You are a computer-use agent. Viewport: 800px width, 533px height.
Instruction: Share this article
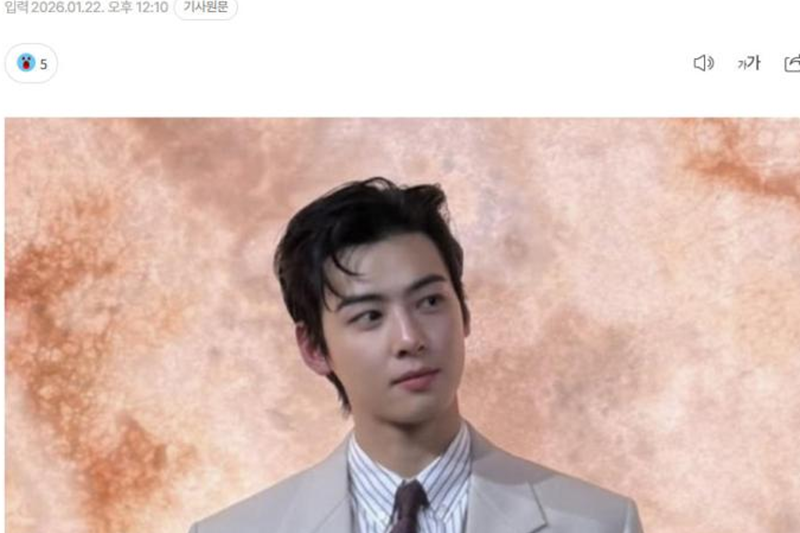pyautogui.click(x=792, y=63)
